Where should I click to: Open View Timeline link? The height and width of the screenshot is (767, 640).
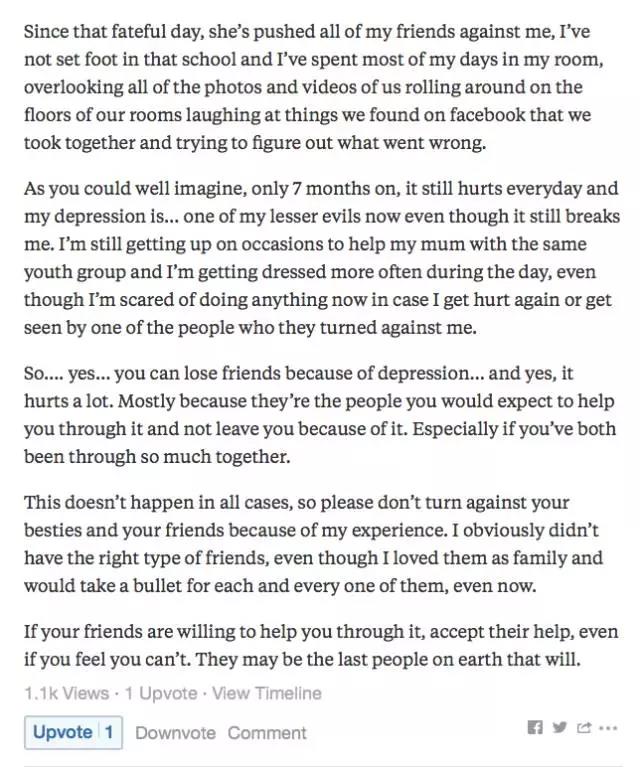point(267,693)
